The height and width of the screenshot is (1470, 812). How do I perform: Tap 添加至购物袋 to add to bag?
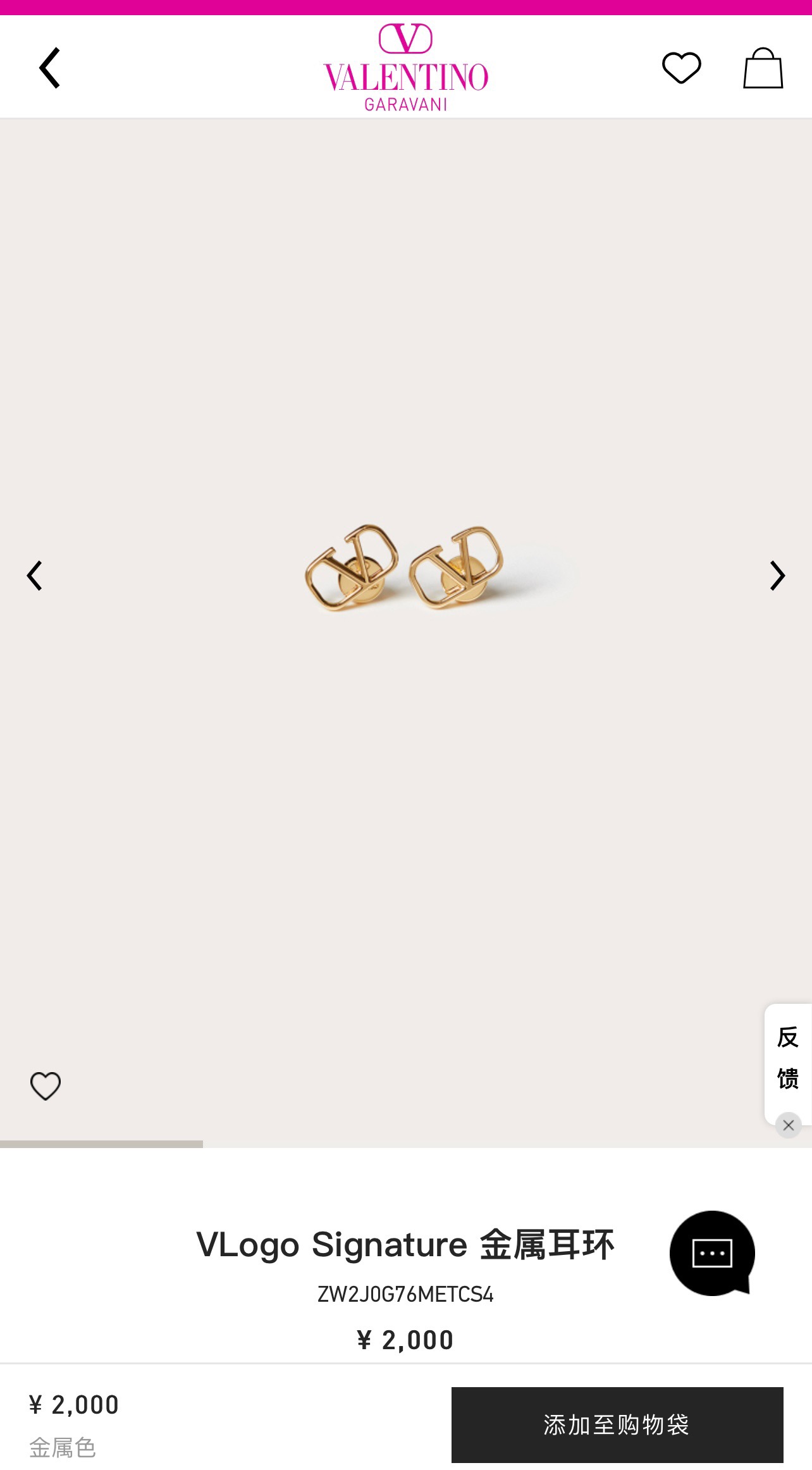617,1424
